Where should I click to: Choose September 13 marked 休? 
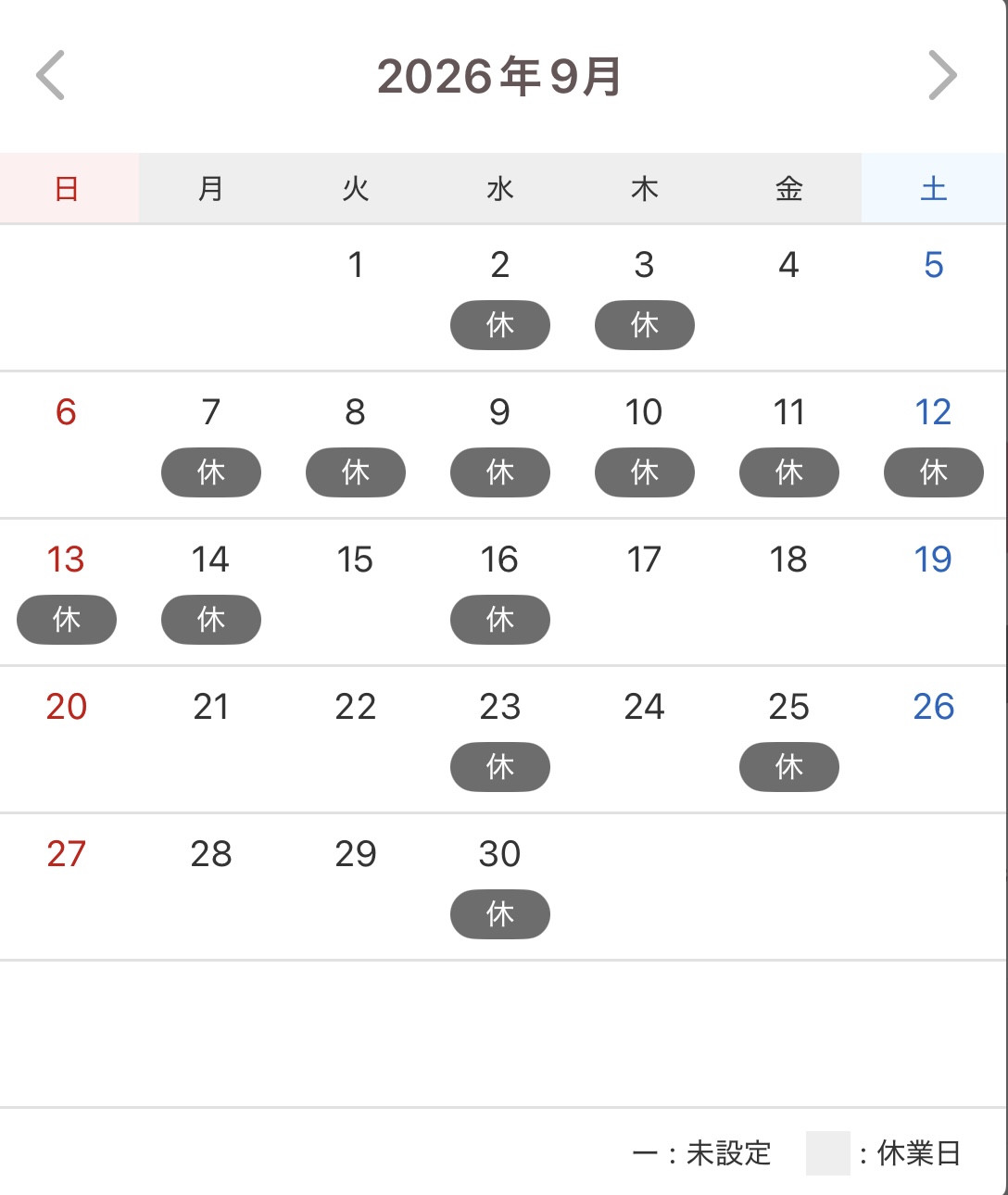67,592
